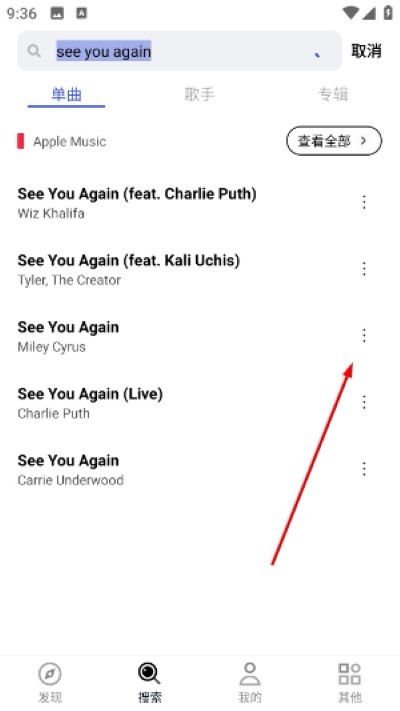Screen dimensions: 400x711
Task: Open options for Carrie Underwood's song
Action: click(x=364, y=469)
